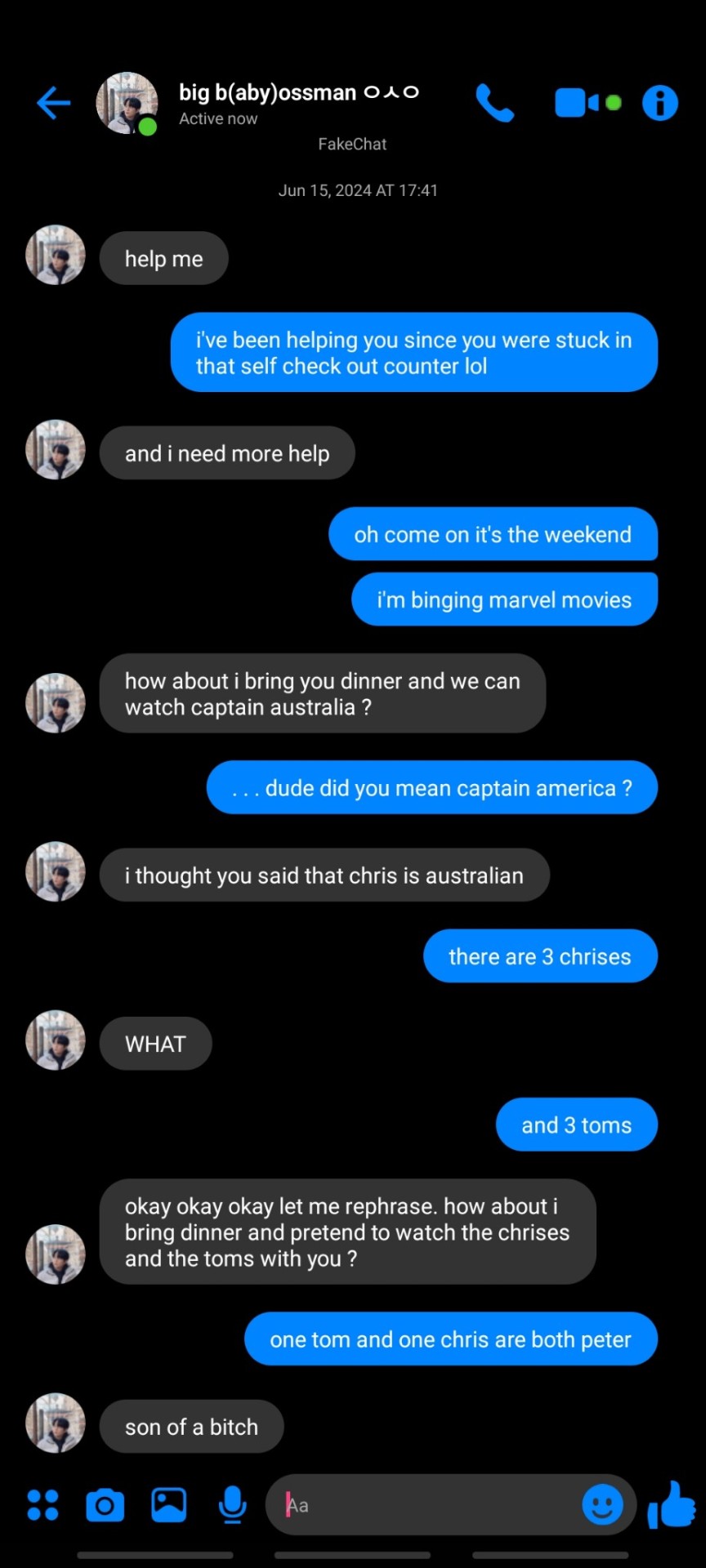The width and height of the screenshot is (706, 1568).
Task: Open more options with four-dot icon
Action: (x=42, y=1505)
